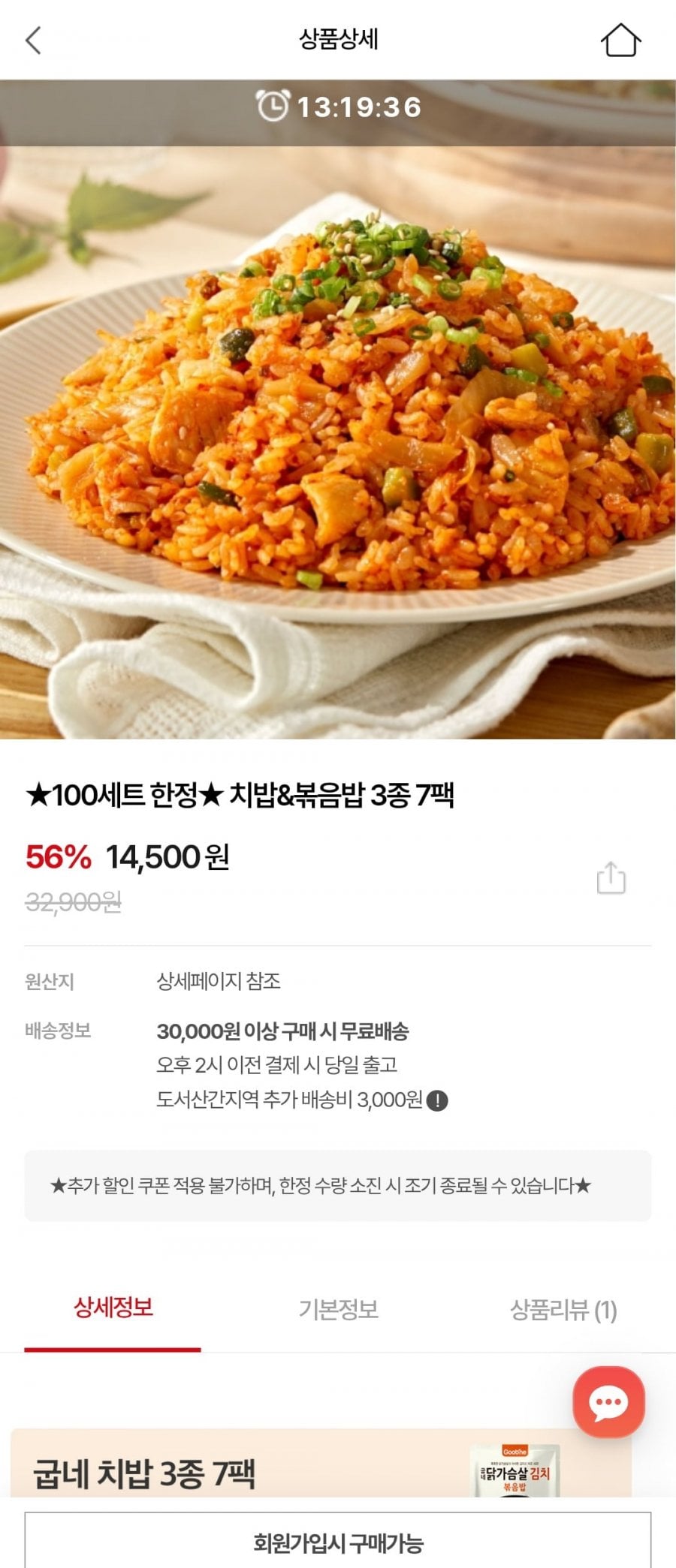The image size is (676, 1568).
Task: Switch to the 상세정보 tab
Action: tap(113, 1309)
